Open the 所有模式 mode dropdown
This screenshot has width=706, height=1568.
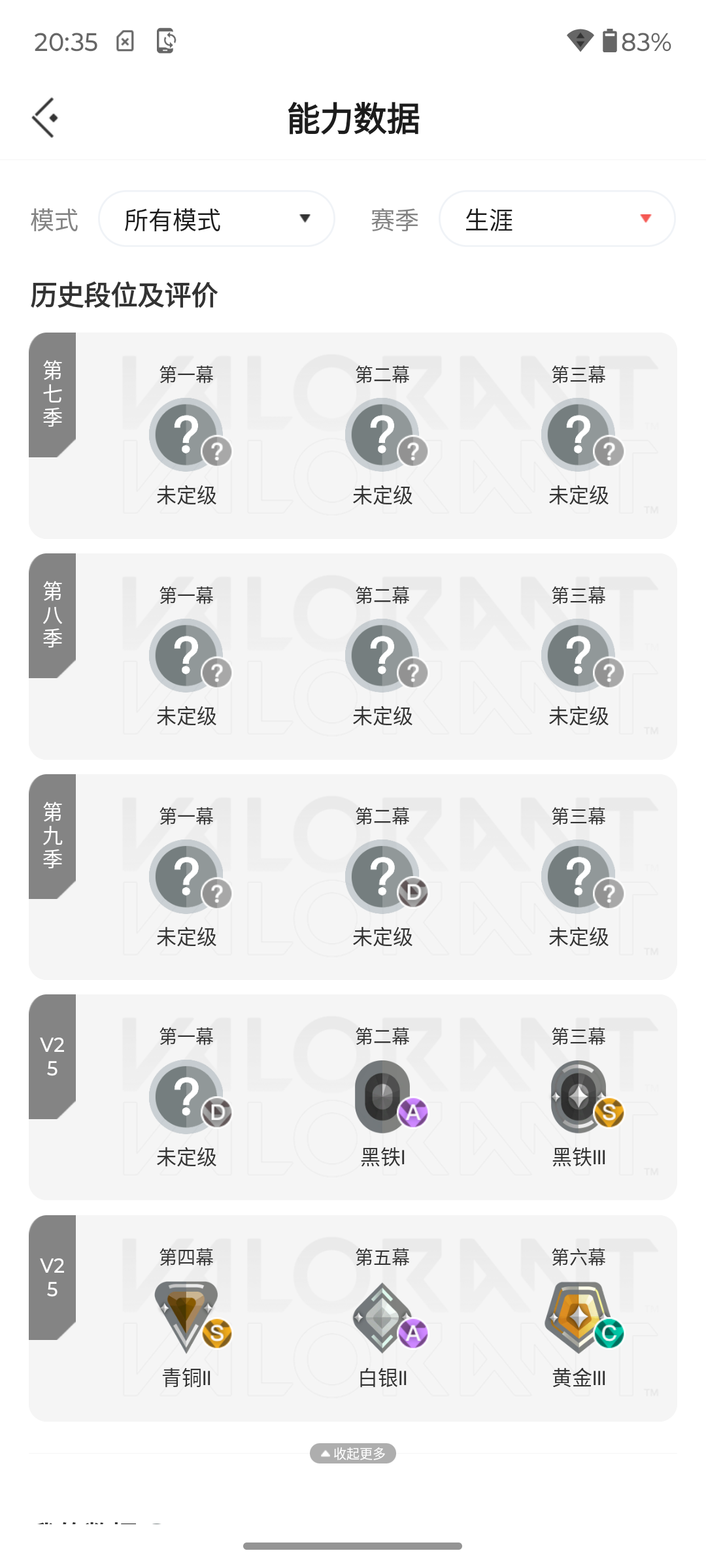216,219
